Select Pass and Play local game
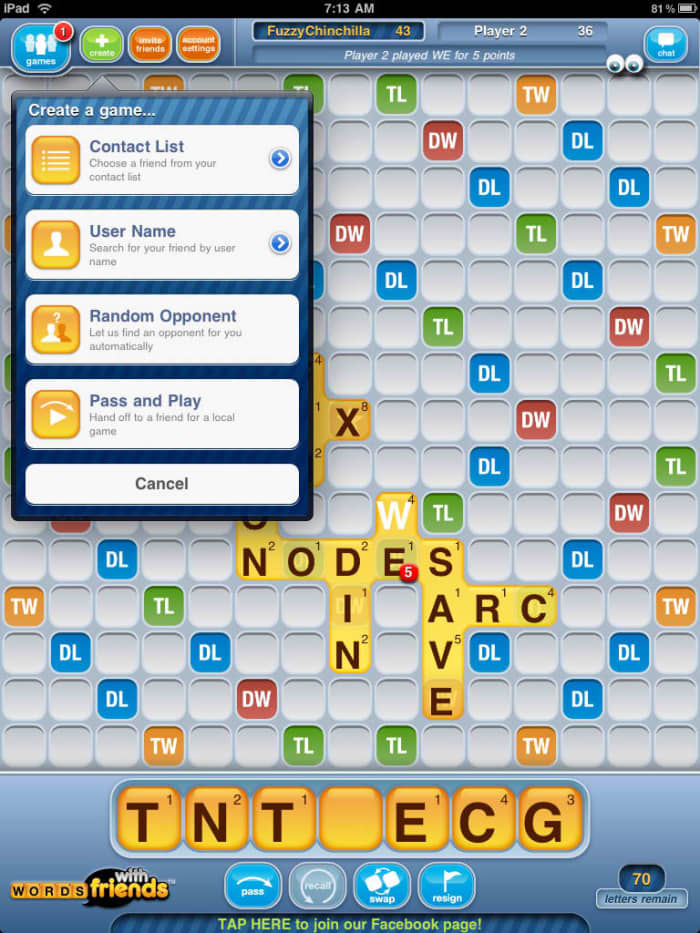 coord(162,414)
